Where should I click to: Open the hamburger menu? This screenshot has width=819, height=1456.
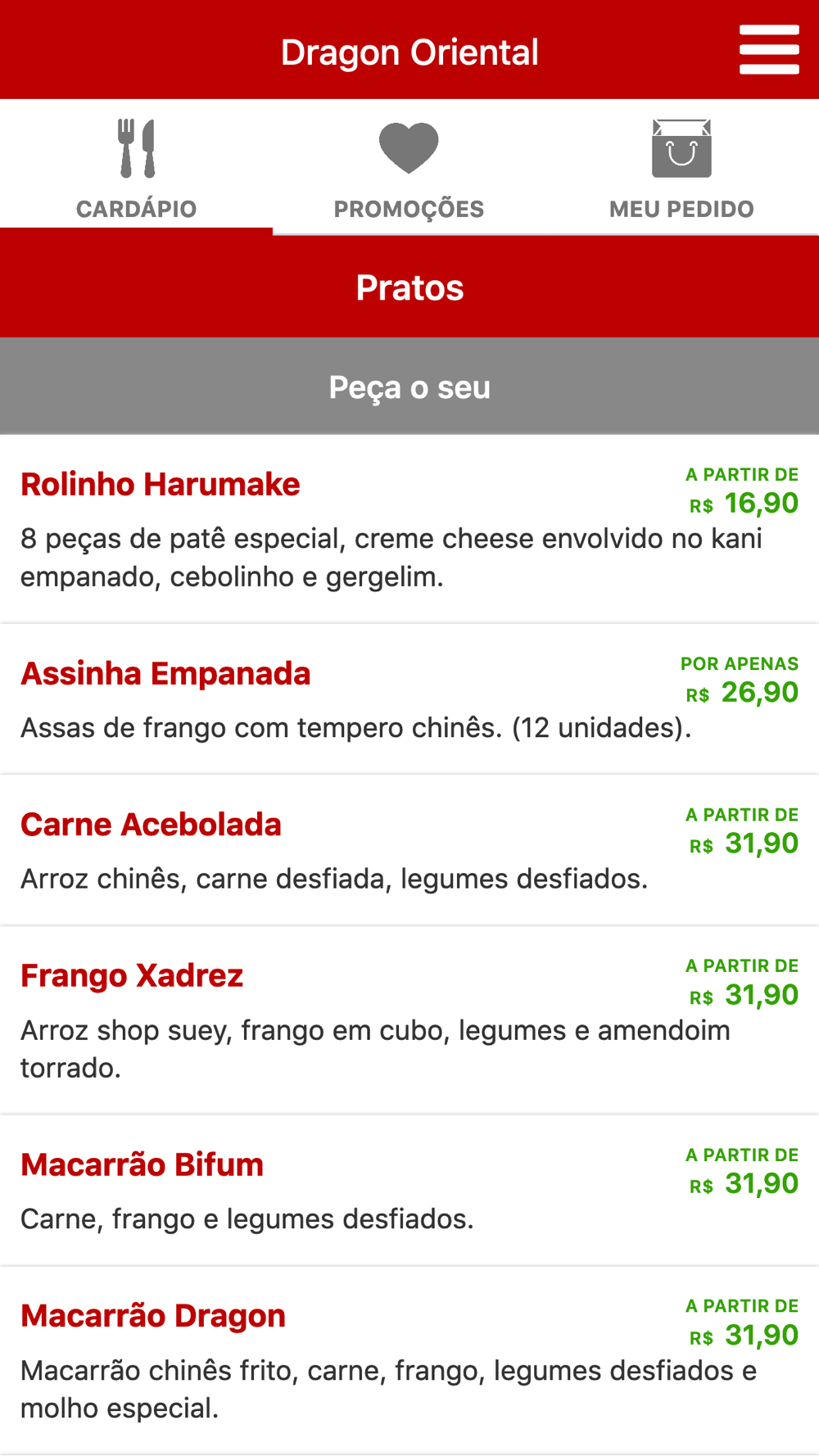click(769, 49)
